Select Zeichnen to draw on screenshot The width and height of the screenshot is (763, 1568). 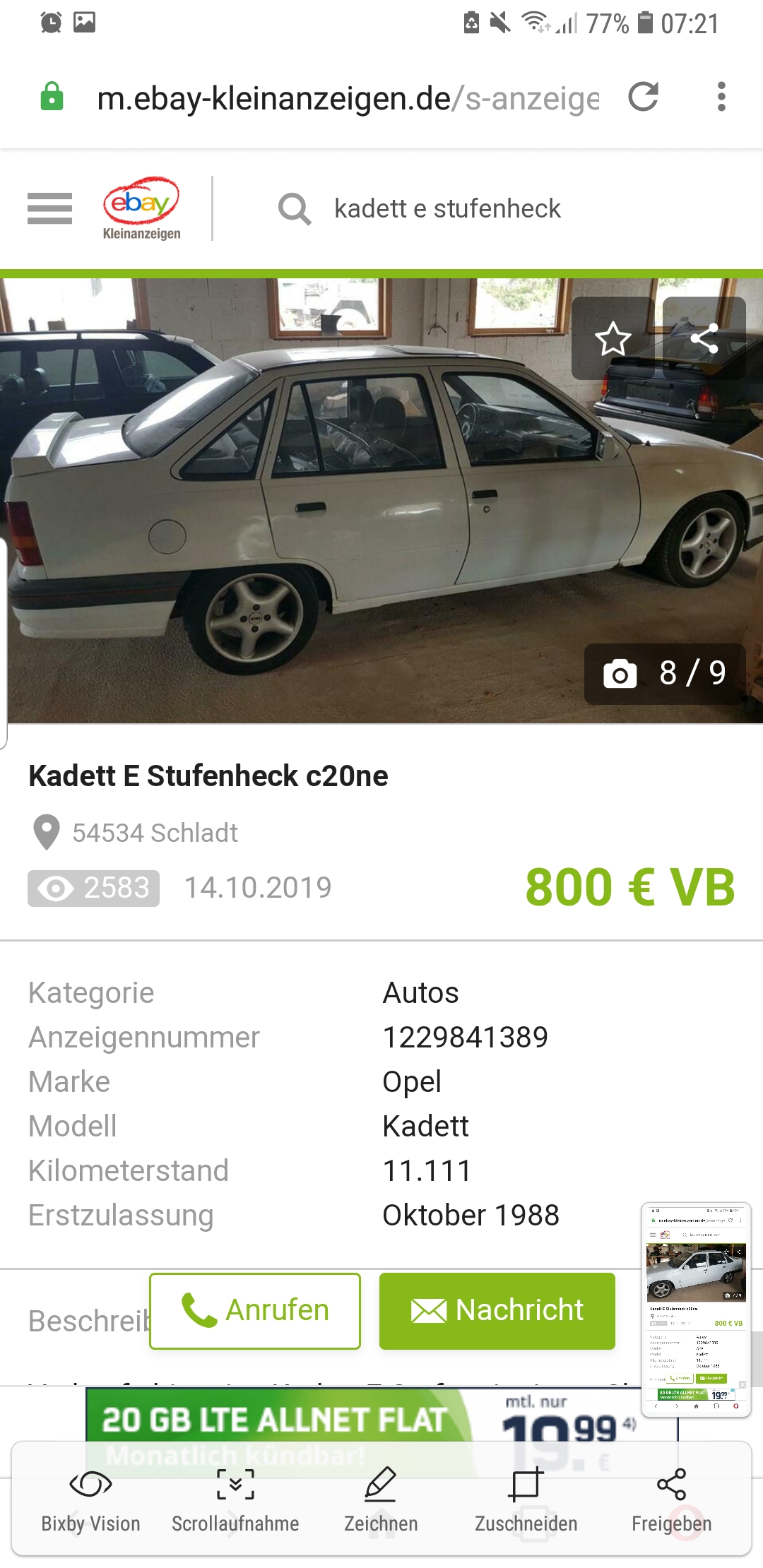click(381, 1499)
